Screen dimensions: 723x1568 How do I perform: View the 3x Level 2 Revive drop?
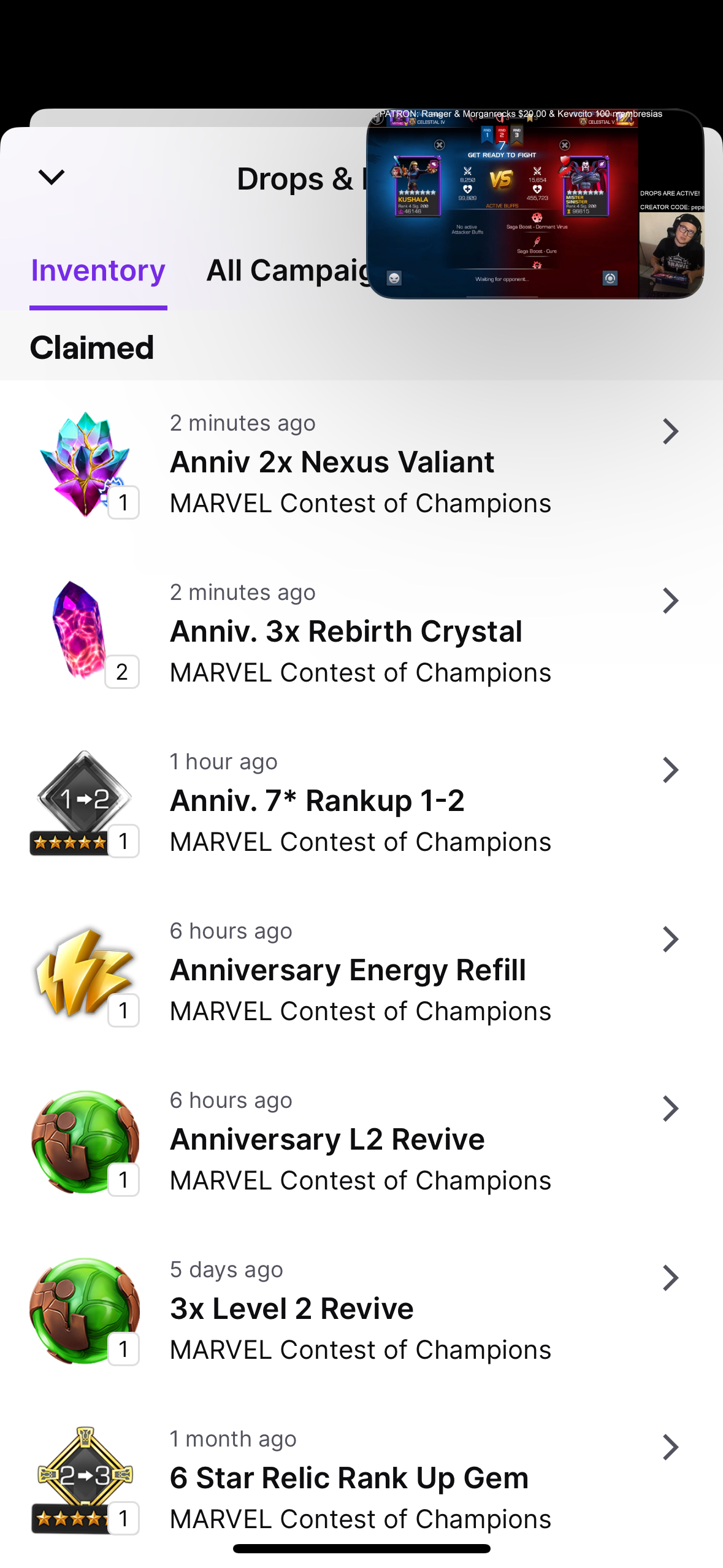pyautogui.click(x=361, y=1310)
